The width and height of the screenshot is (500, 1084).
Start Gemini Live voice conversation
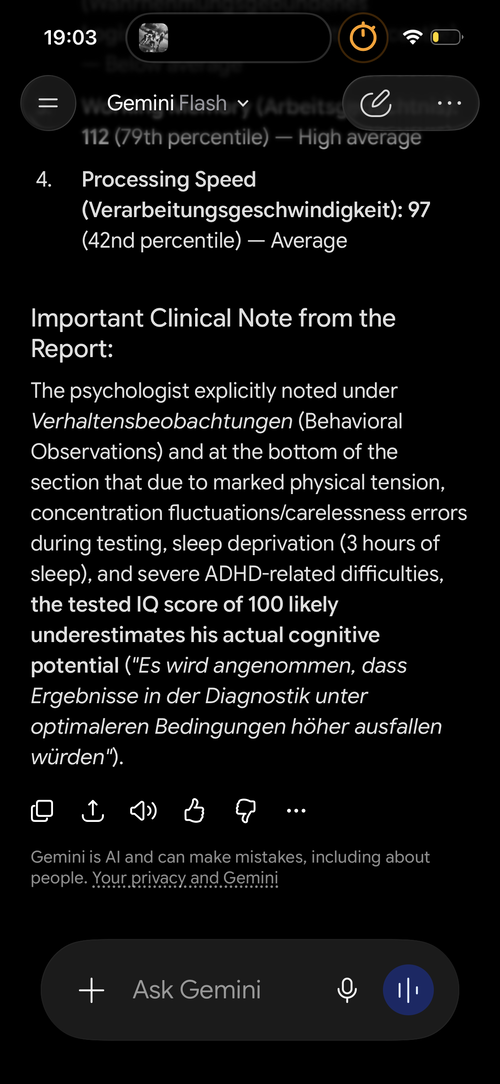[x=408, y=990]
